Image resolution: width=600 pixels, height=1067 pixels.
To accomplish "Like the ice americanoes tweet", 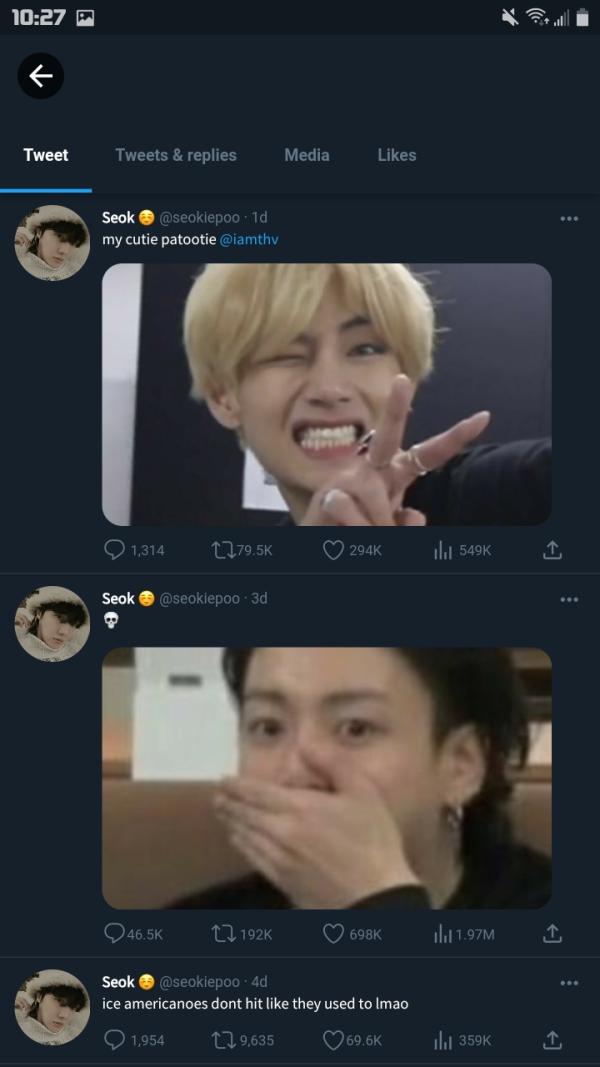I will pos(333,1040).
